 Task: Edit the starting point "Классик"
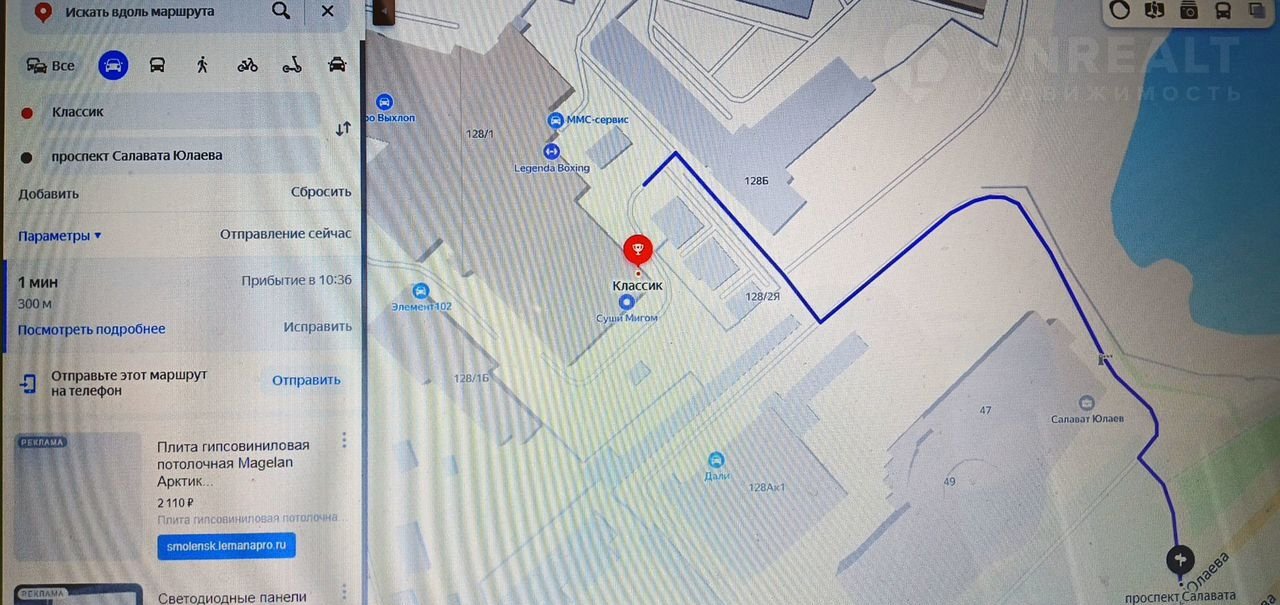tap(170, 112)
